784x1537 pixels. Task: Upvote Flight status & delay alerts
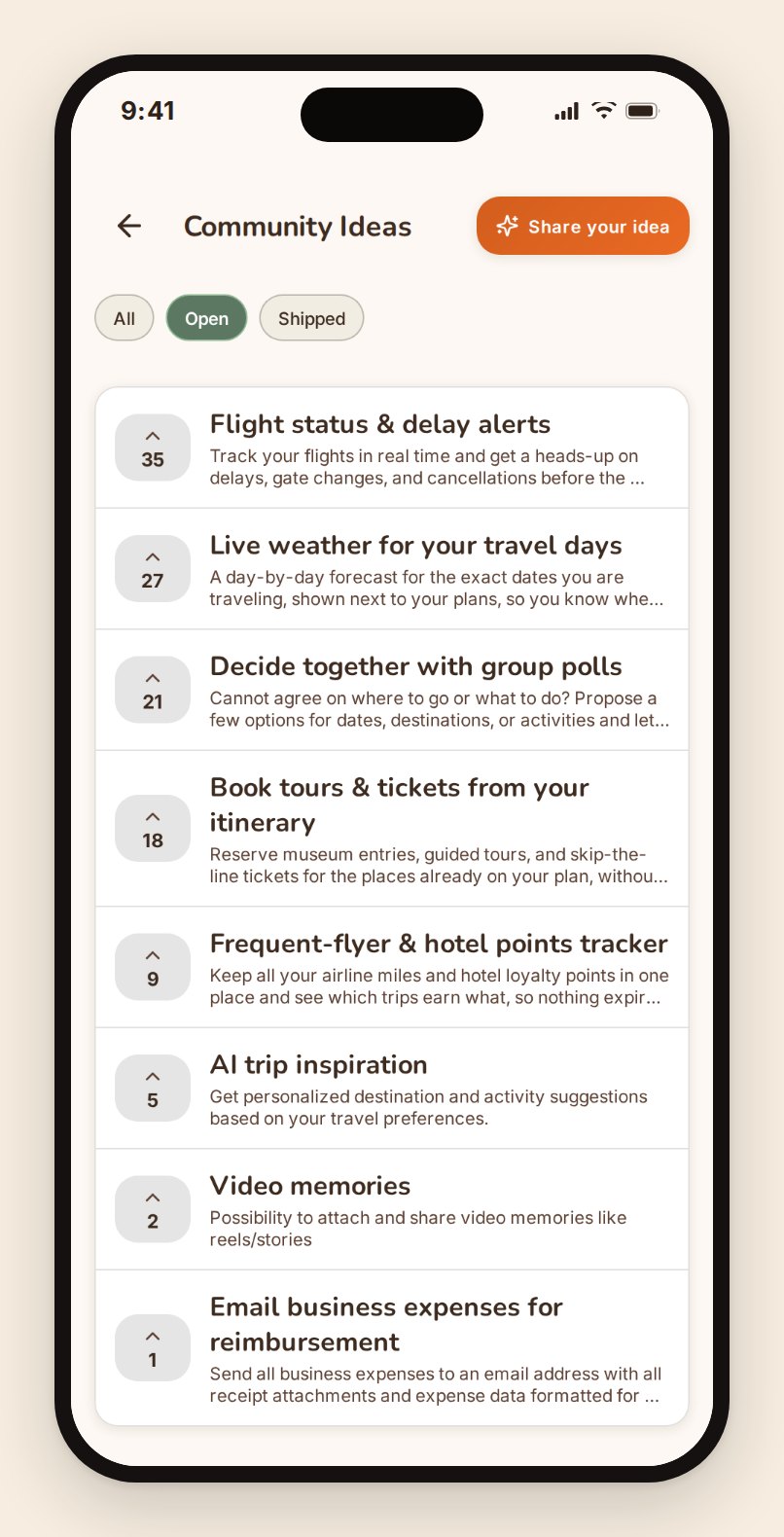153,447
